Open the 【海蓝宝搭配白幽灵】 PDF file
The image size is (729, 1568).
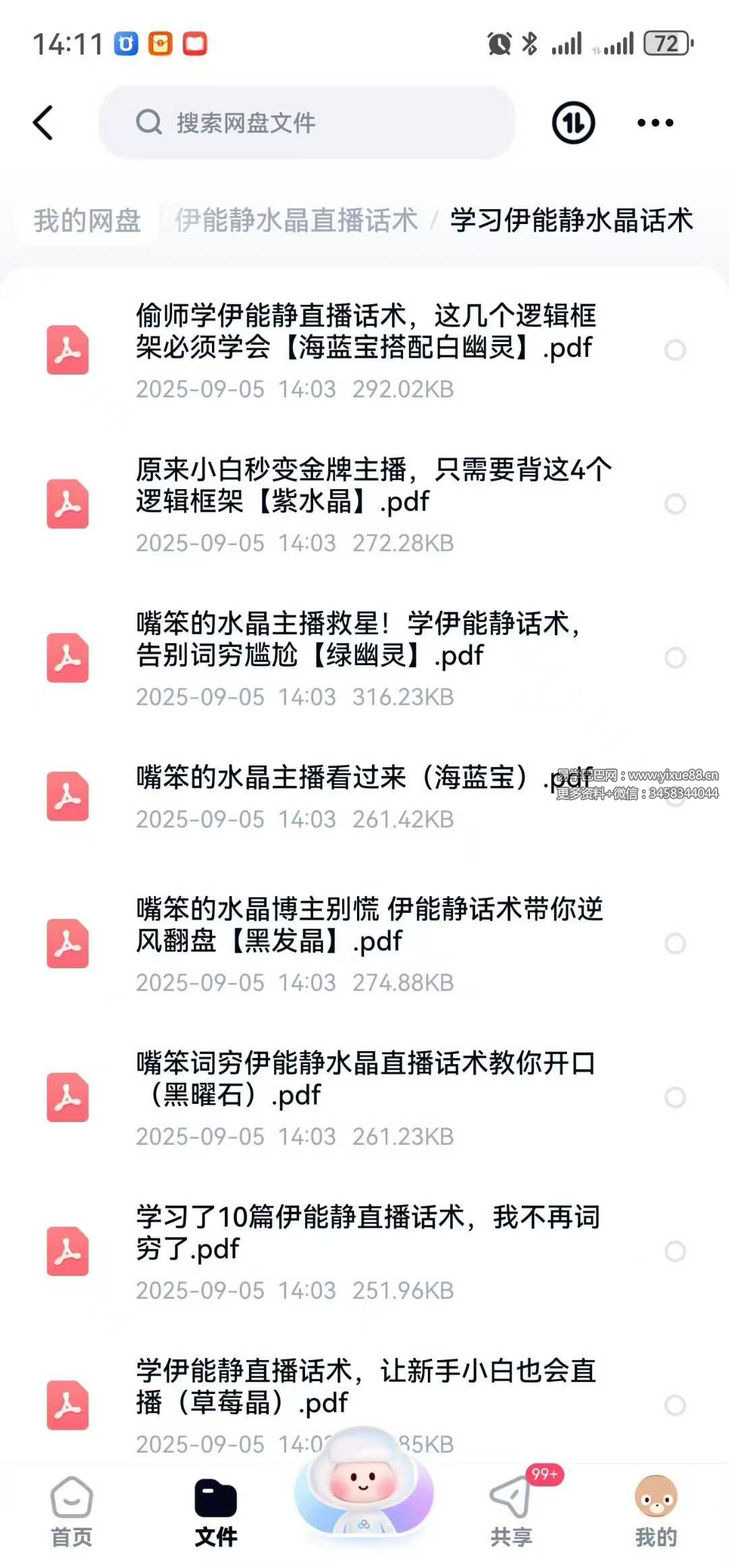click(364, 333)
